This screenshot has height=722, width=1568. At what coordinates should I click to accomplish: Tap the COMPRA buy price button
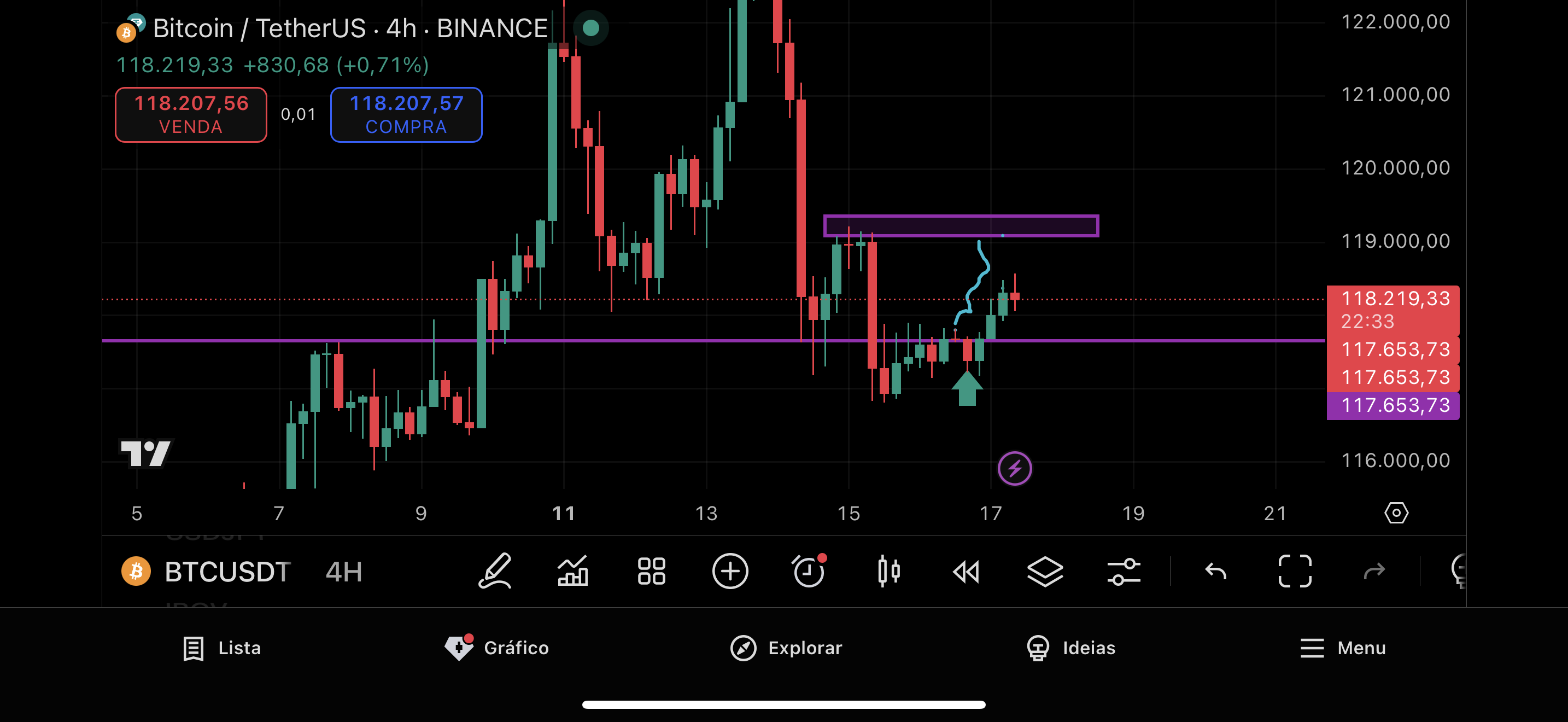tap(406, 114)
